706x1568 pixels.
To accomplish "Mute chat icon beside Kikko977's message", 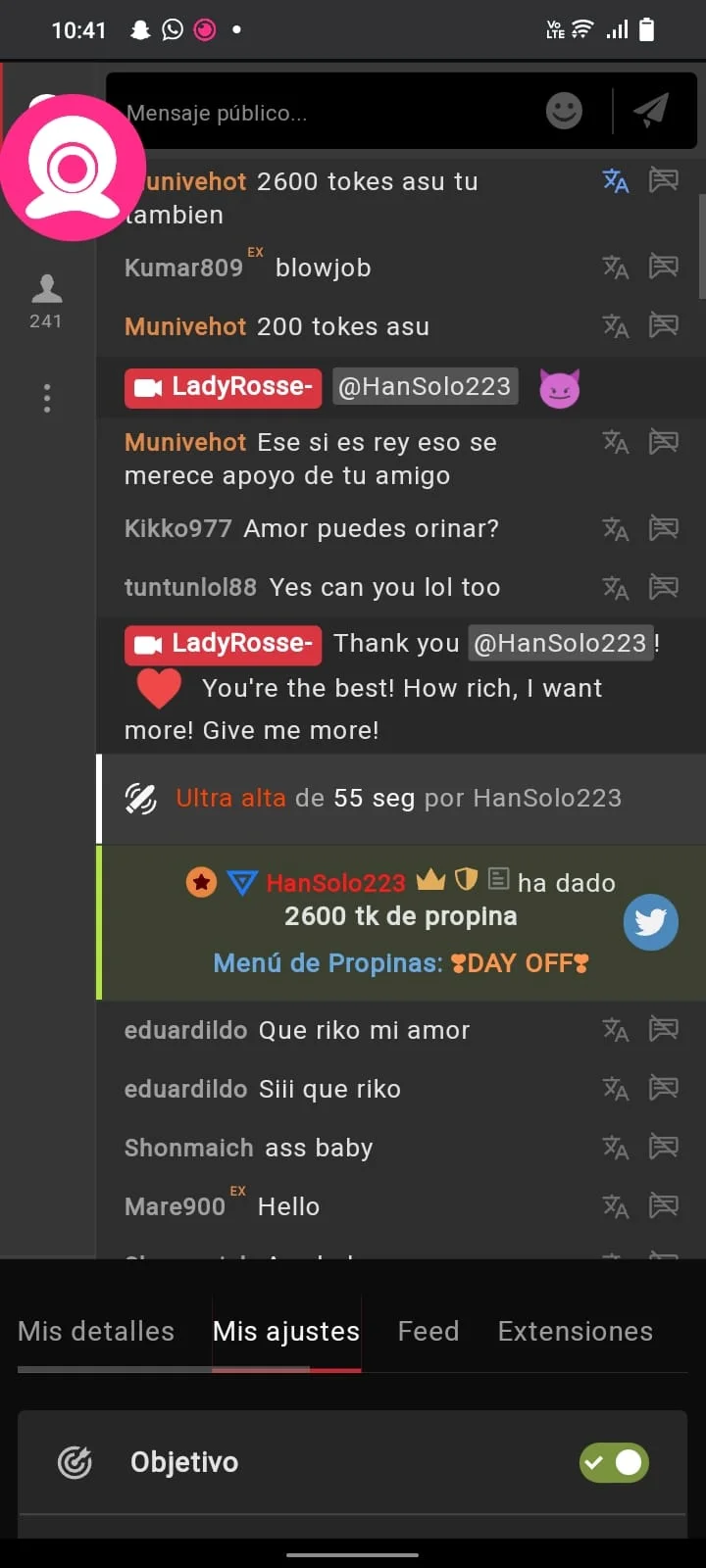I will pyautogui.click(x=664, y=529).
